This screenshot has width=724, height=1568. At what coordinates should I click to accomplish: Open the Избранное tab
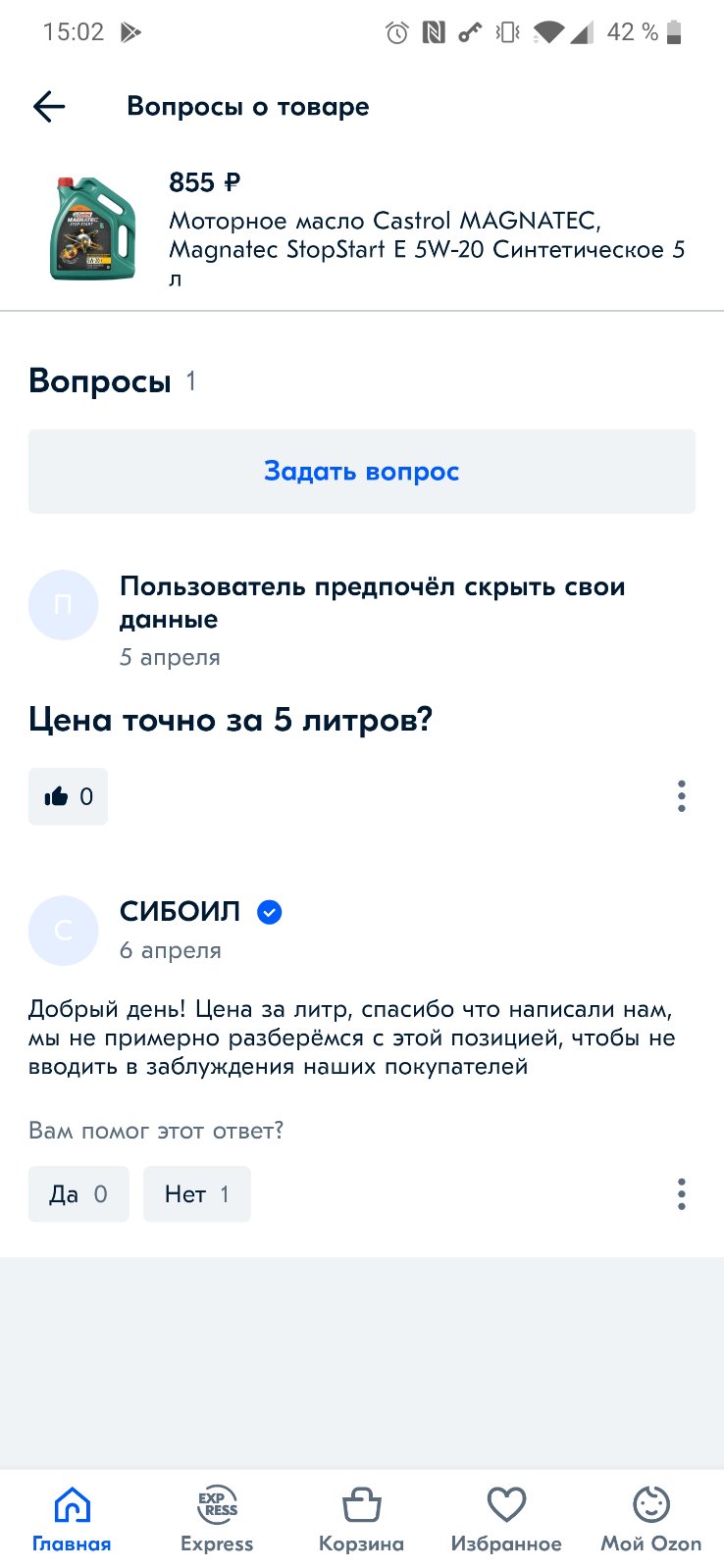point(506,1519)
